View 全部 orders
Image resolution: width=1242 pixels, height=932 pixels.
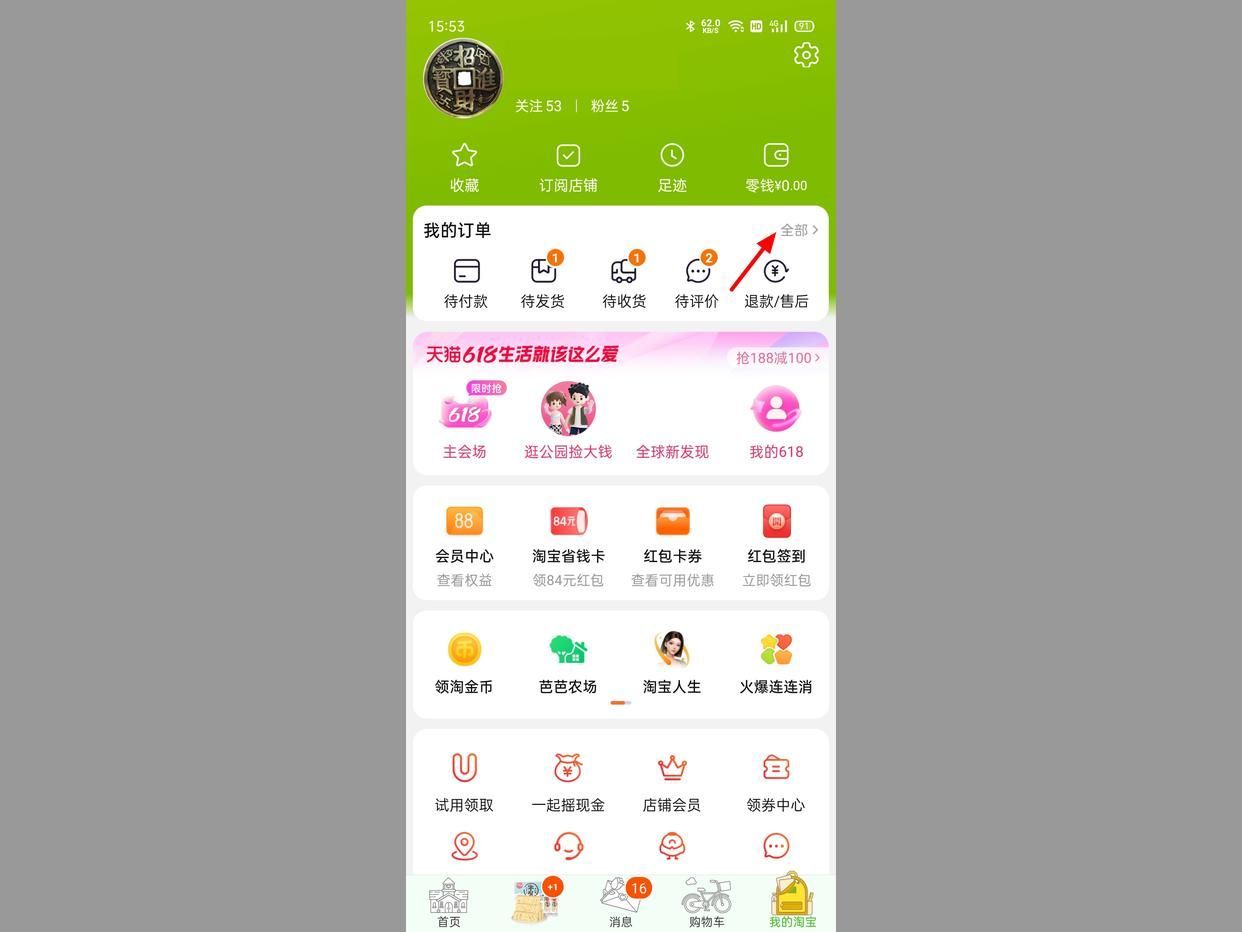[x=799, y=230]
